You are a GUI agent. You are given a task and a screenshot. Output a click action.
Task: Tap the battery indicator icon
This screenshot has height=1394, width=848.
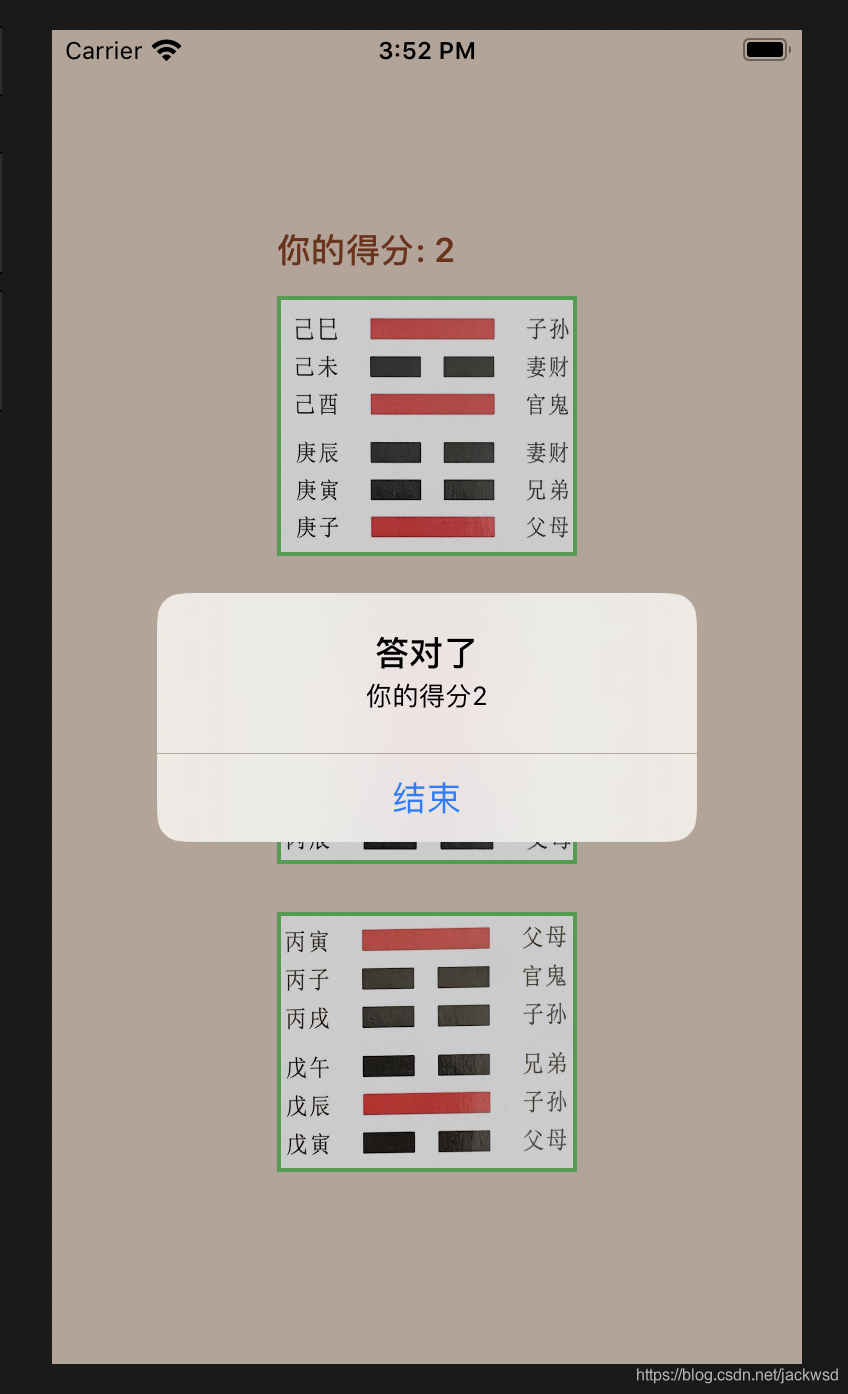[764, 48]
